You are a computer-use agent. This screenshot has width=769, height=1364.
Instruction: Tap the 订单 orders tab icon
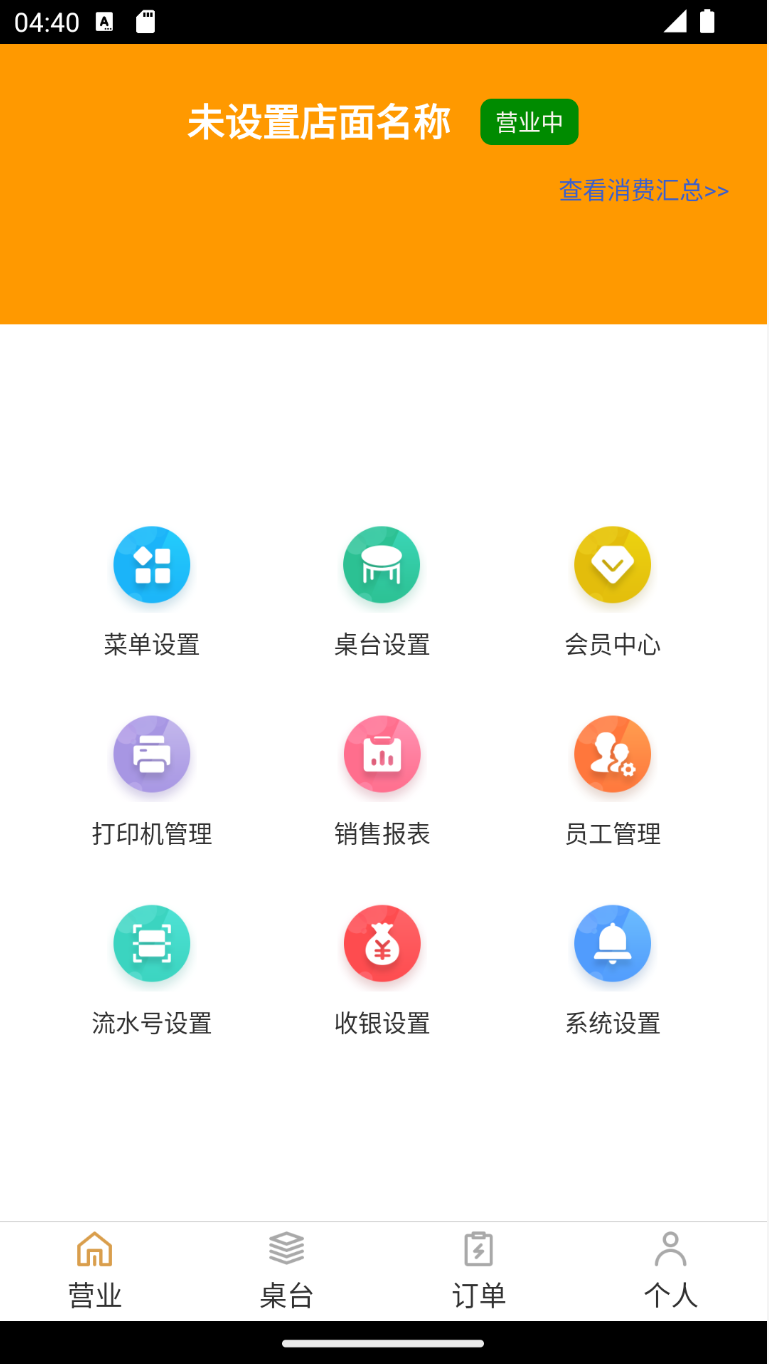tap(479, 1247)
